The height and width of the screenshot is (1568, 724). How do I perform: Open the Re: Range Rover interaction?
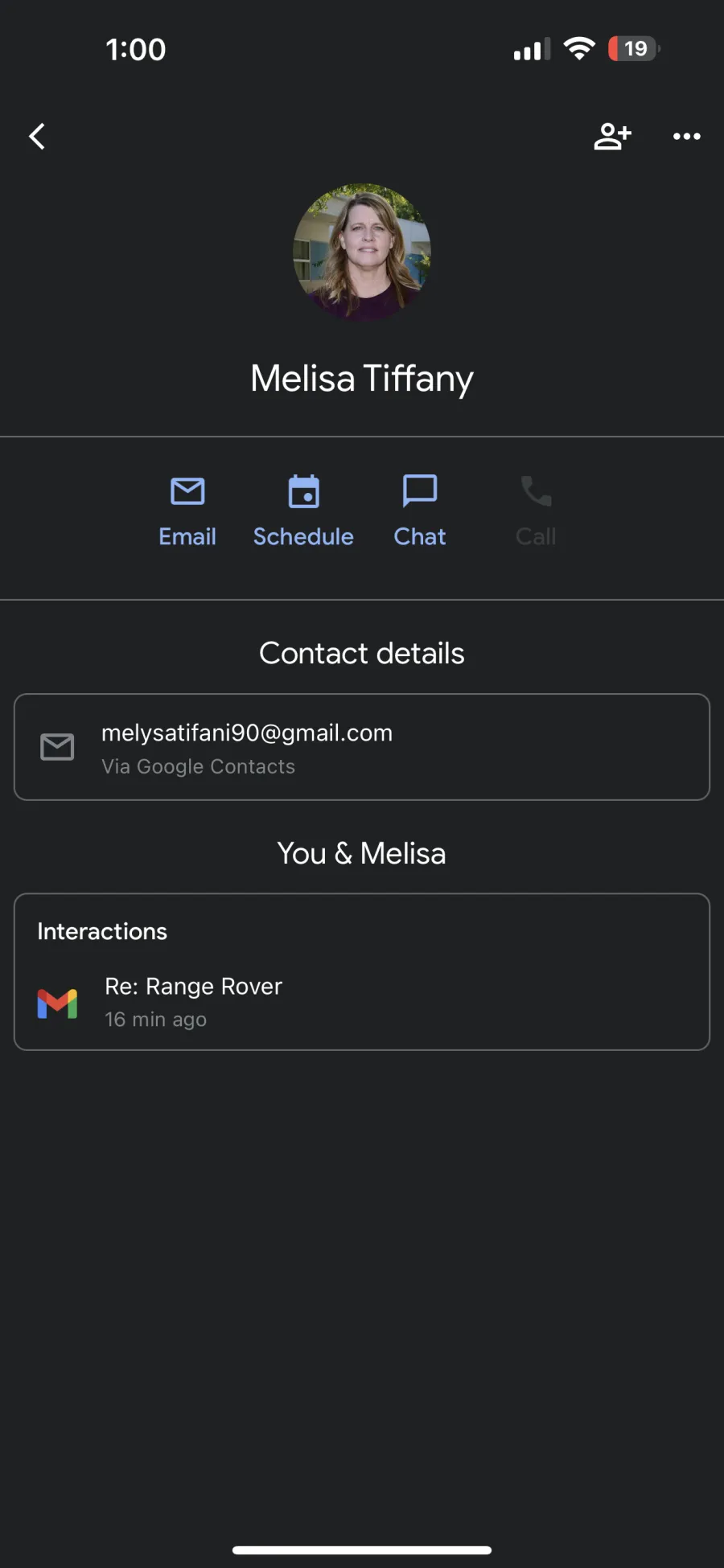coord(362,1002)
